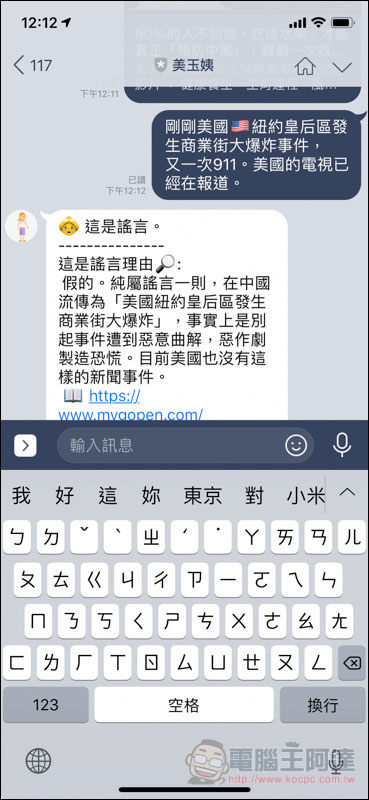Open the chat home icon
This screenshot has width=369, height=800.
coord(305,66)
